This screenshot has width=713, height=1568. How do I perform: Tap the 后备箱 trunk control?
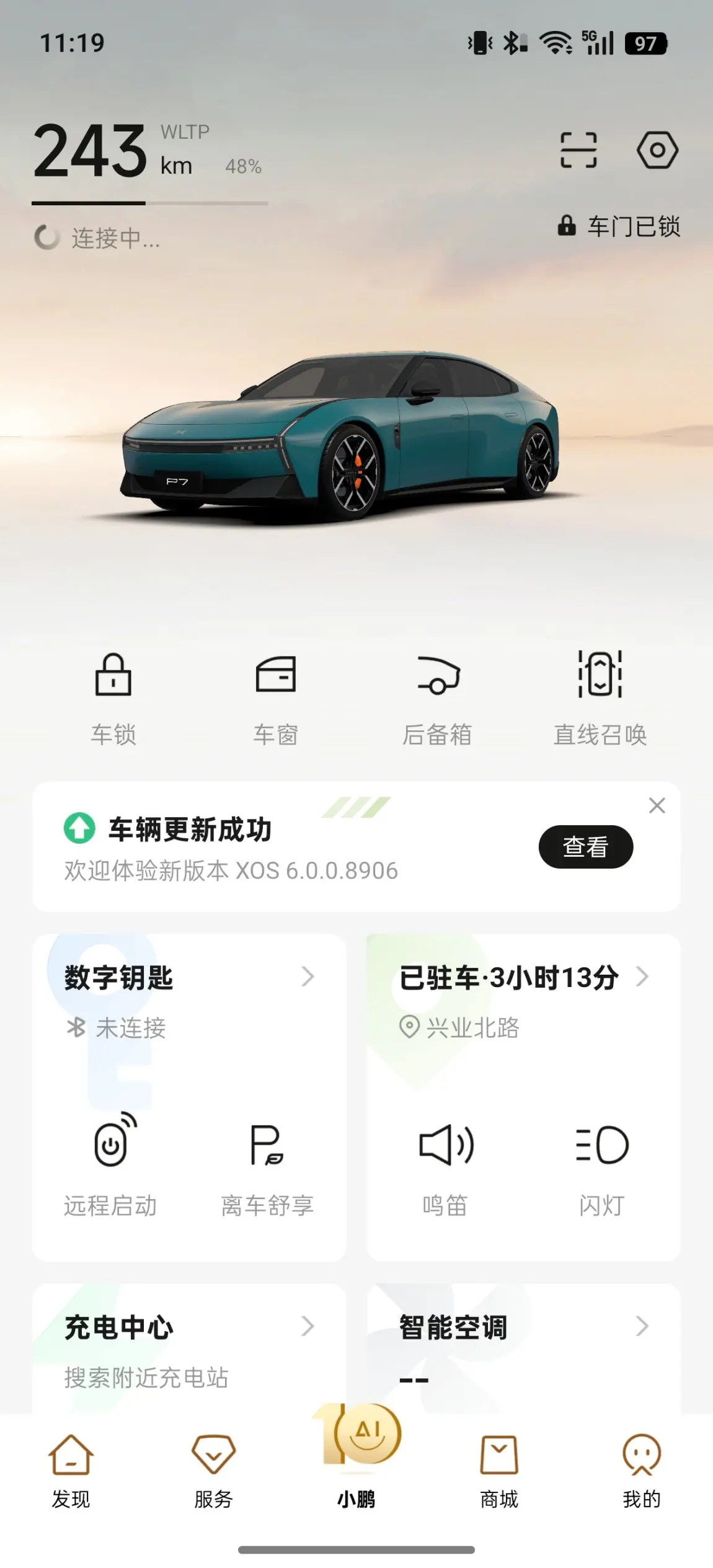point(438,697)
